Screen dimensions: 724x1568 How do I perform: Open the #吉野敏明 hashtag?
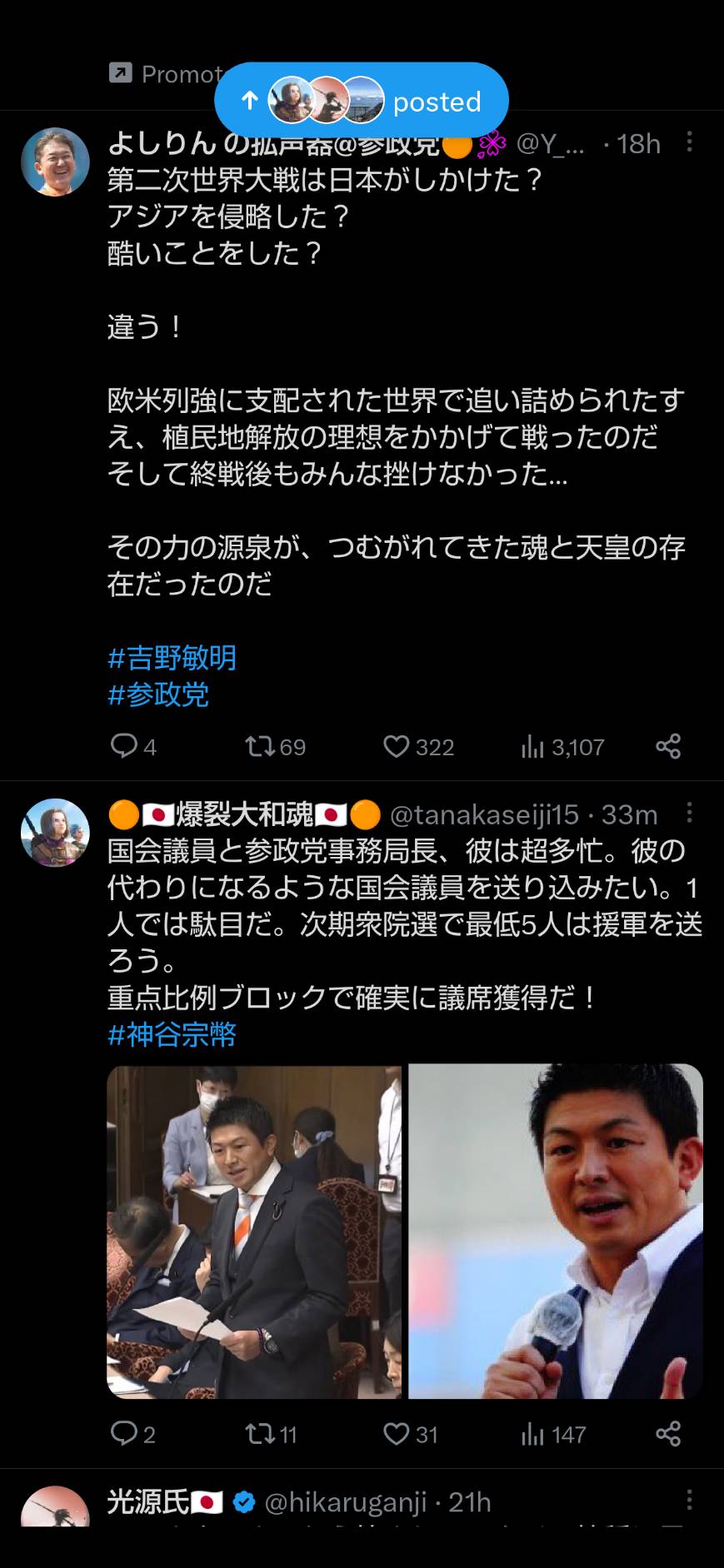click(x=172, y=658)
